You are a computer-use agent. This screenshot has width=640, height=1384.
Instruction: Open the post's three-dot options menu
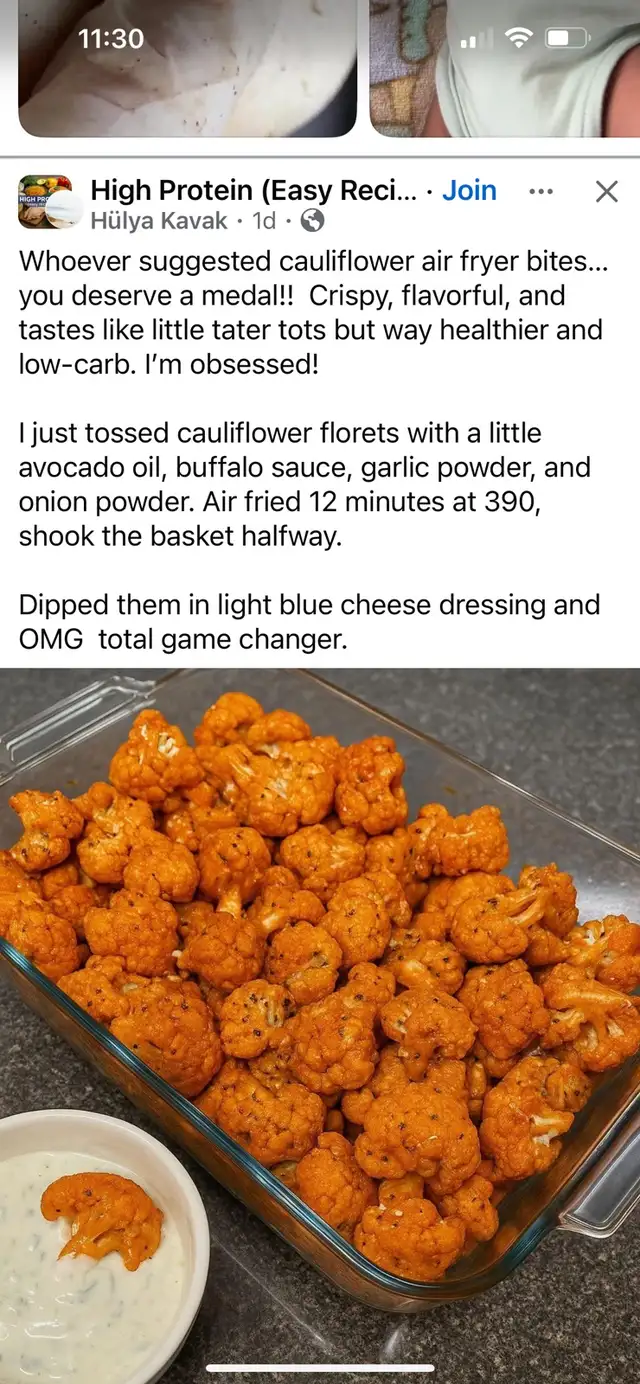pos(541,191)
